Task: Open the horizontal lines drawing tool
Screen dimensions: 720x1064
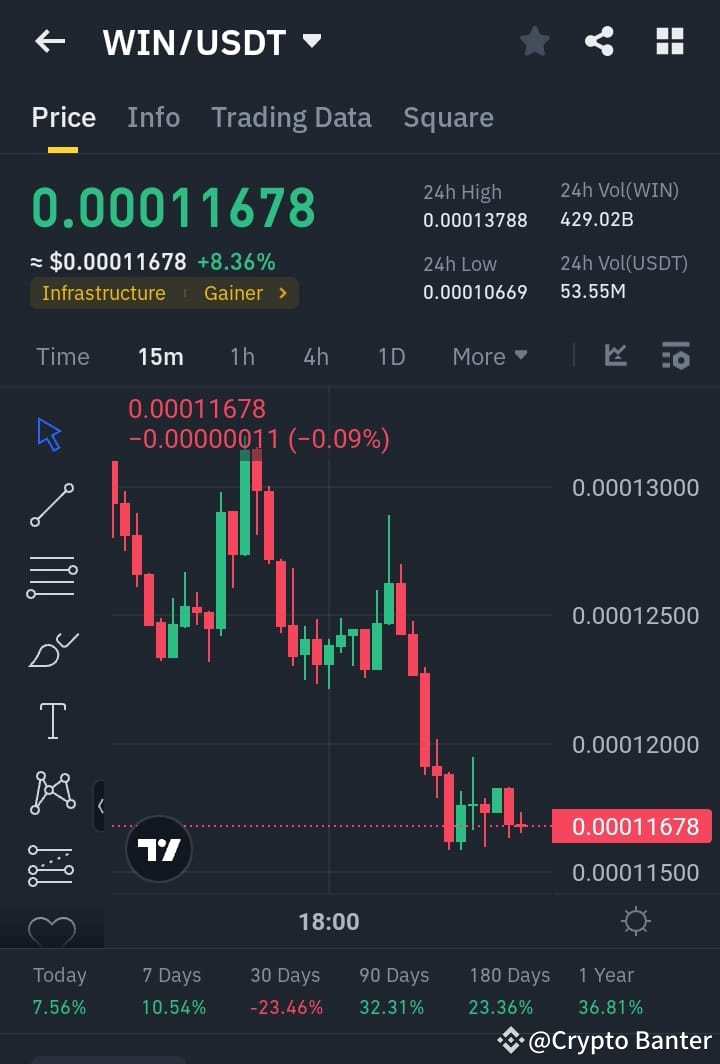Action: pos(52,577)
